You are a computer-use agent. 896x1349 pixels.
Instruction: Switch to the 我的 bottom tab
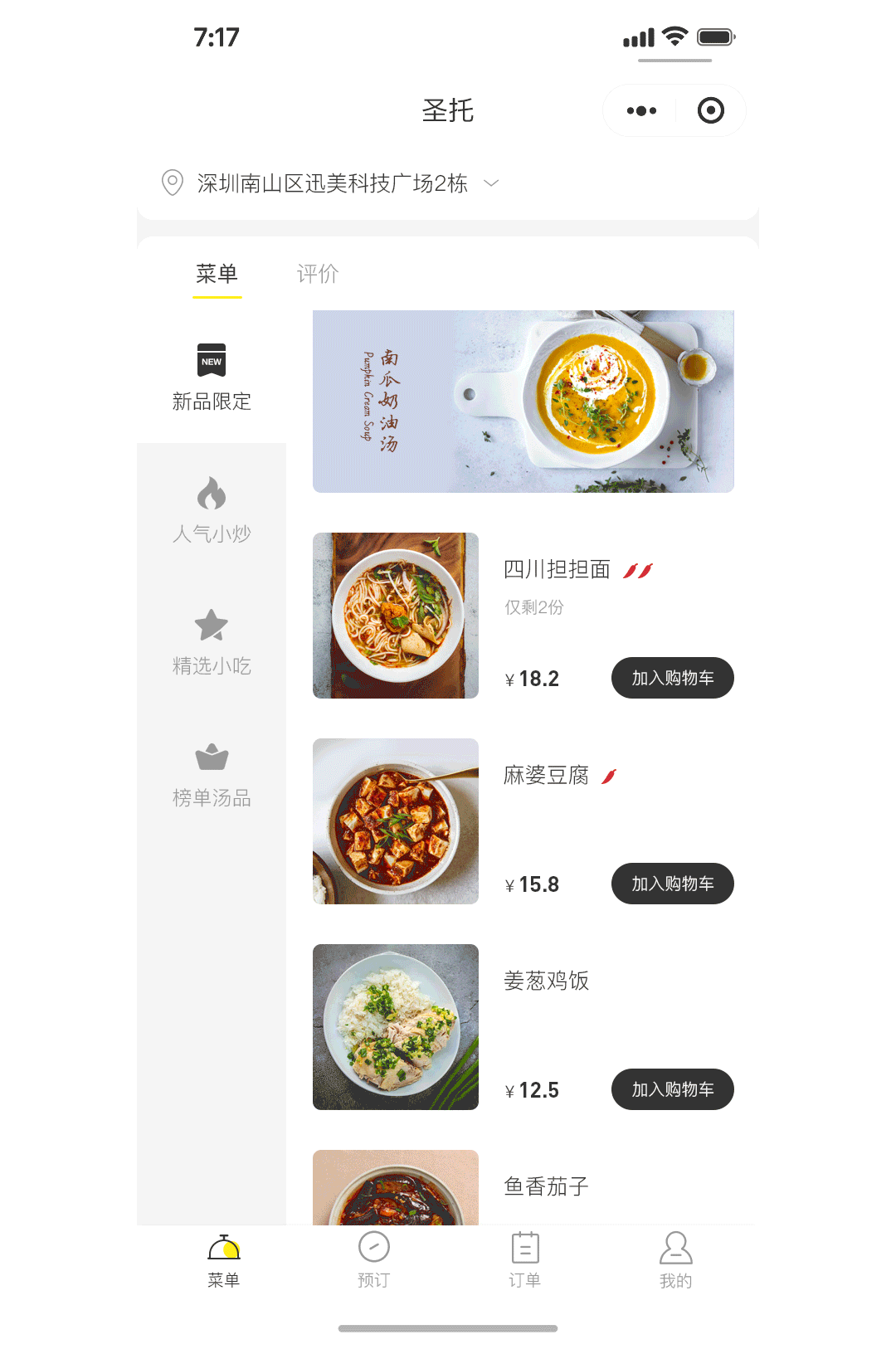tap(676, 1259)
